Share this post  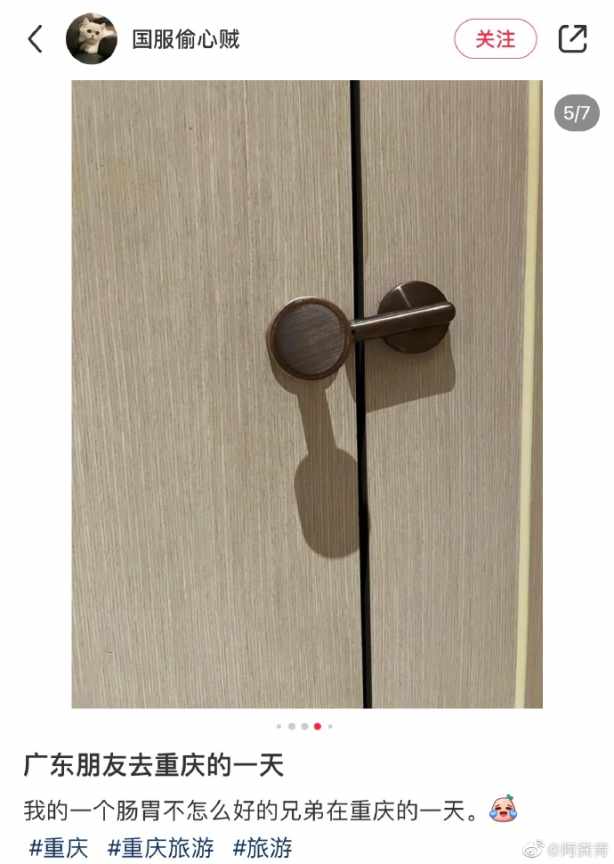[572, 40]
